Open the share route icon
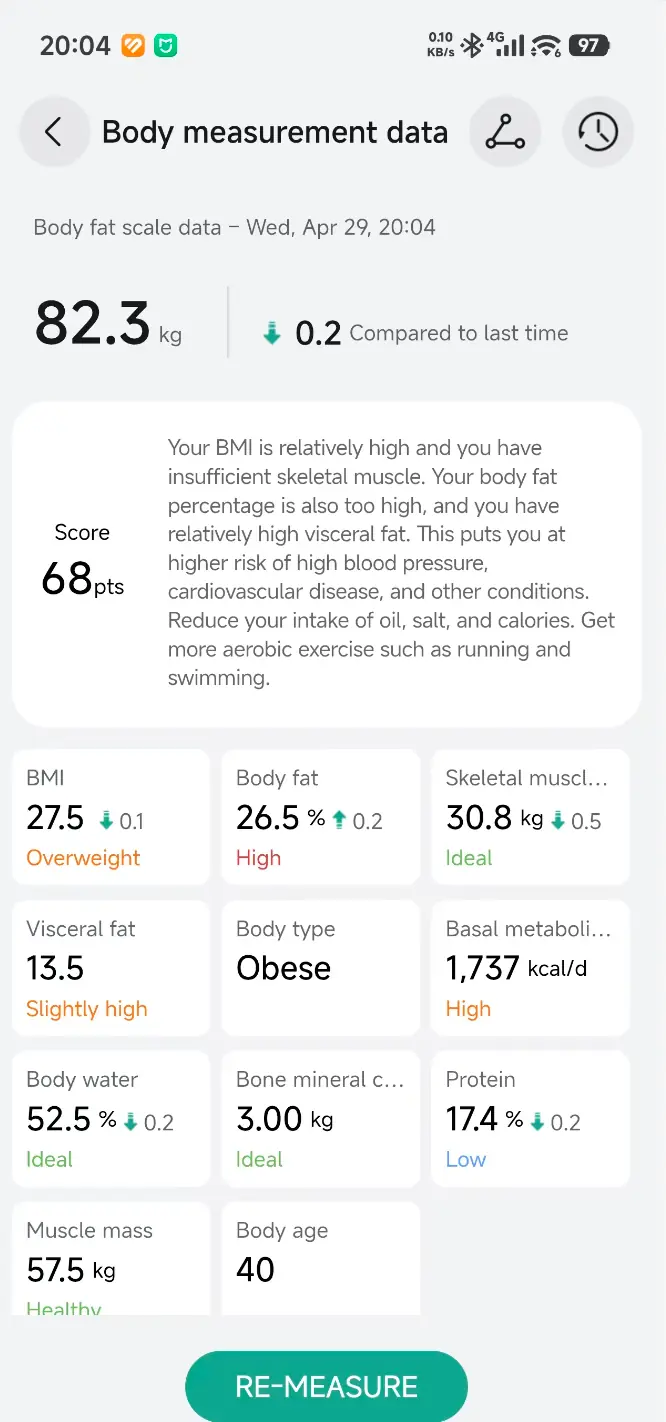The width and height of the screenshot is (666, 1422). tap(505, 132)
